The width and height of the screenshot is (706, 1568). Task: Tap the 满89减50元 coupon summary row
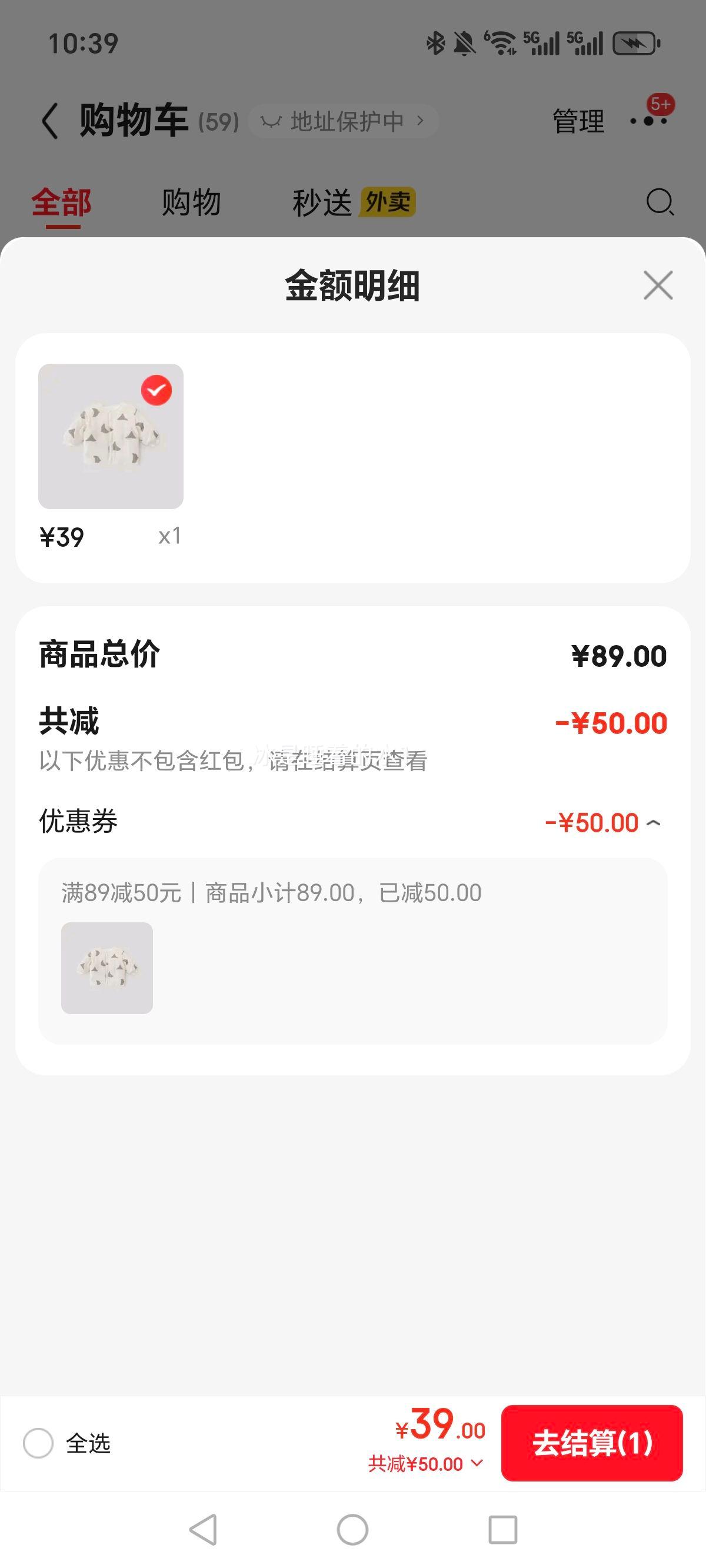[269, 892]
